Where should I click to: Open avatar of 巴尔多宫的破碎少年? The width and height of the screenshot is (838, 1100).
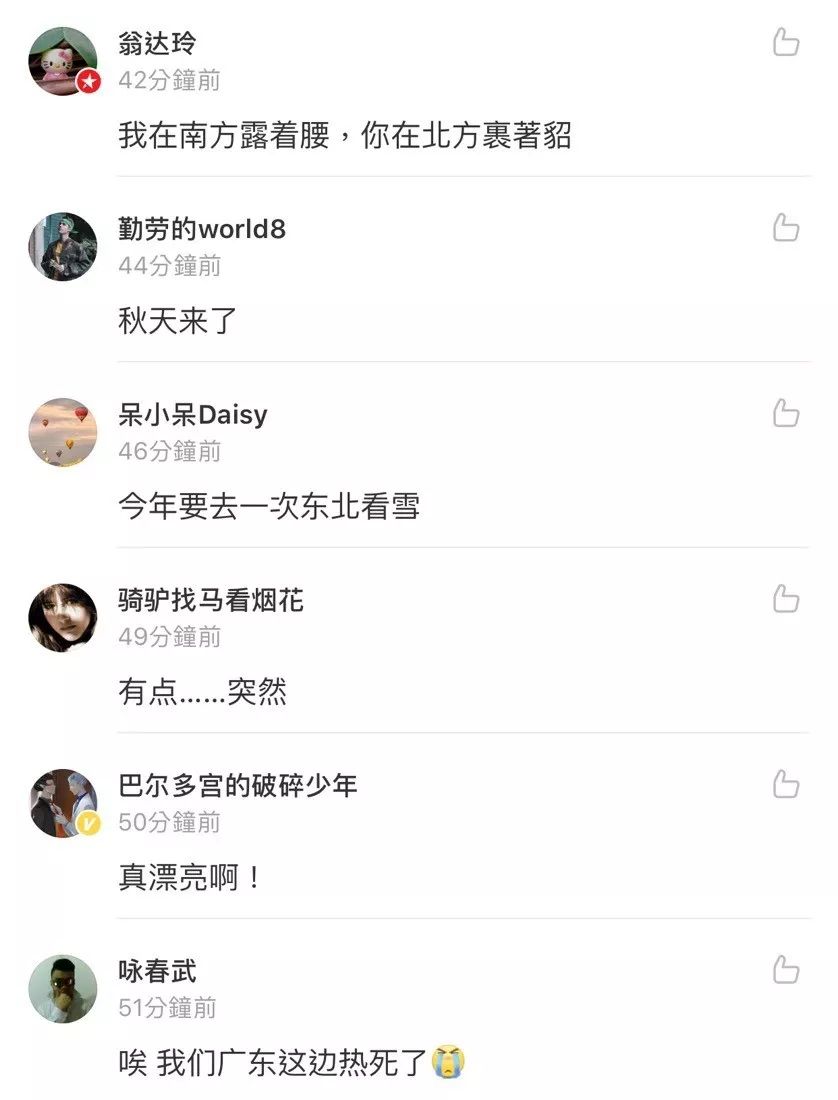tap(63, 803)
